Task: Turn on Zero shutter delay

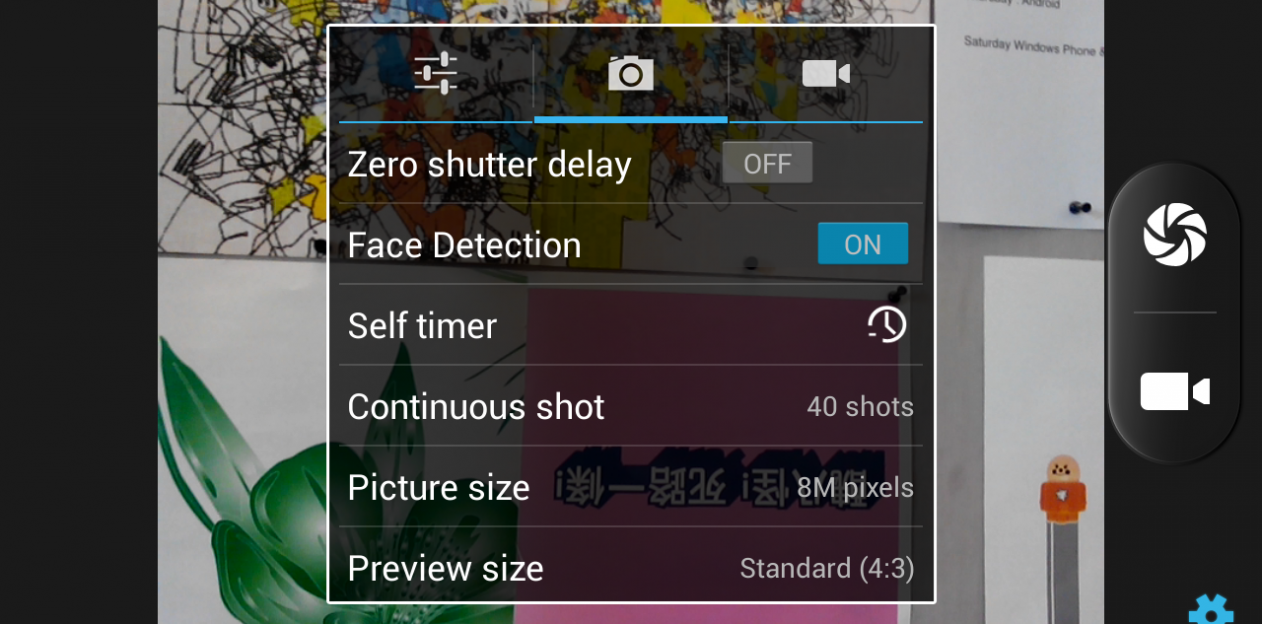Action: point(767,164)
